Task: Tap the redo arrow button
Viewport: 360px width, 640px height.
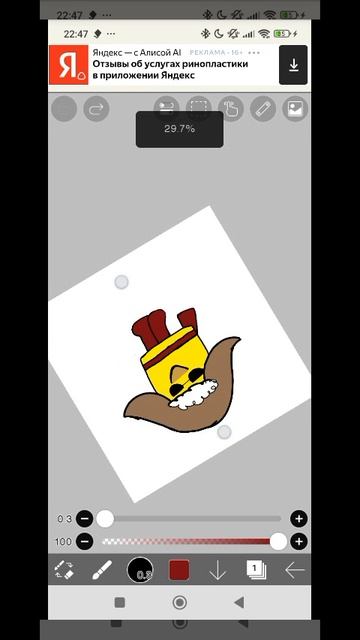Action: point(96,109)
